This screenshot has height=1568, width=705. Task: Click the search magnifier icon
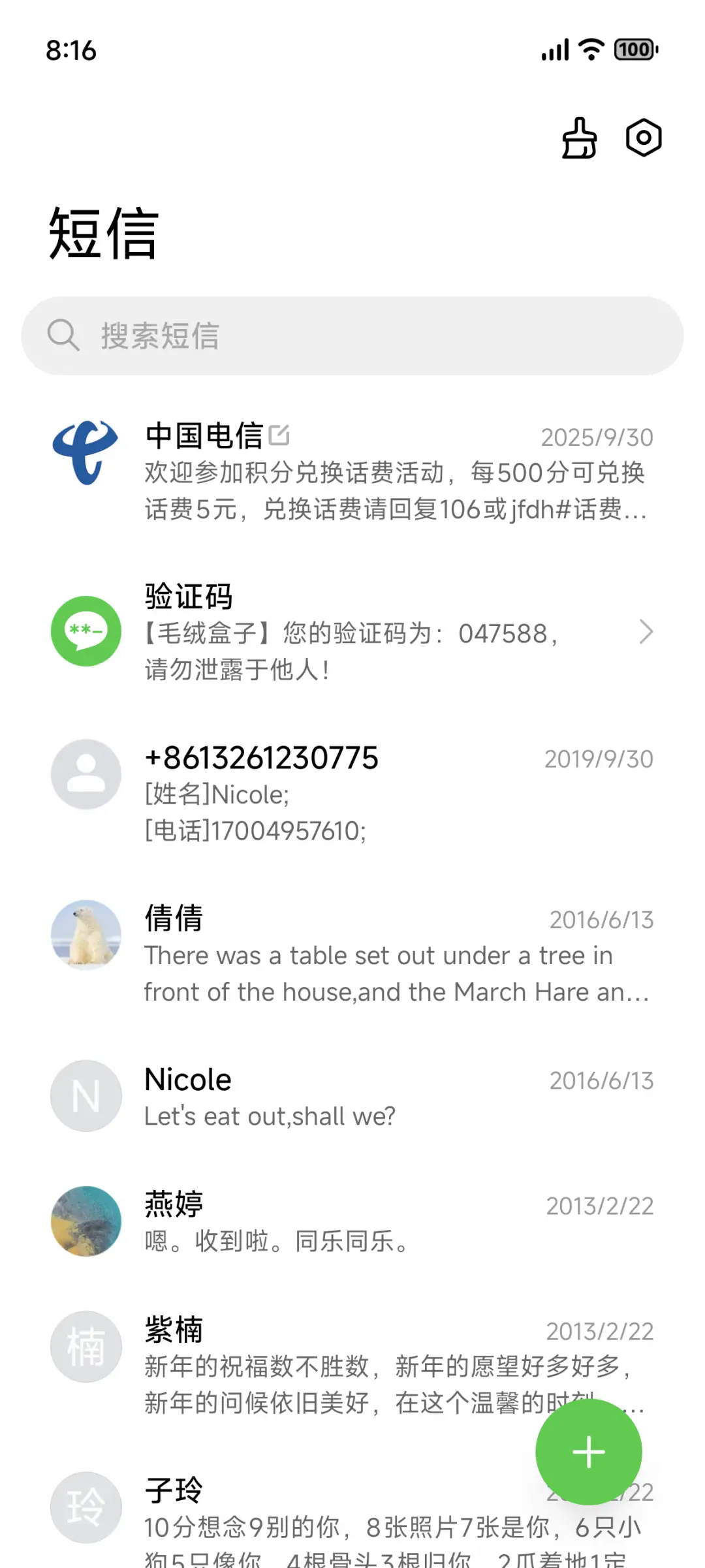[x=62, y=336]
